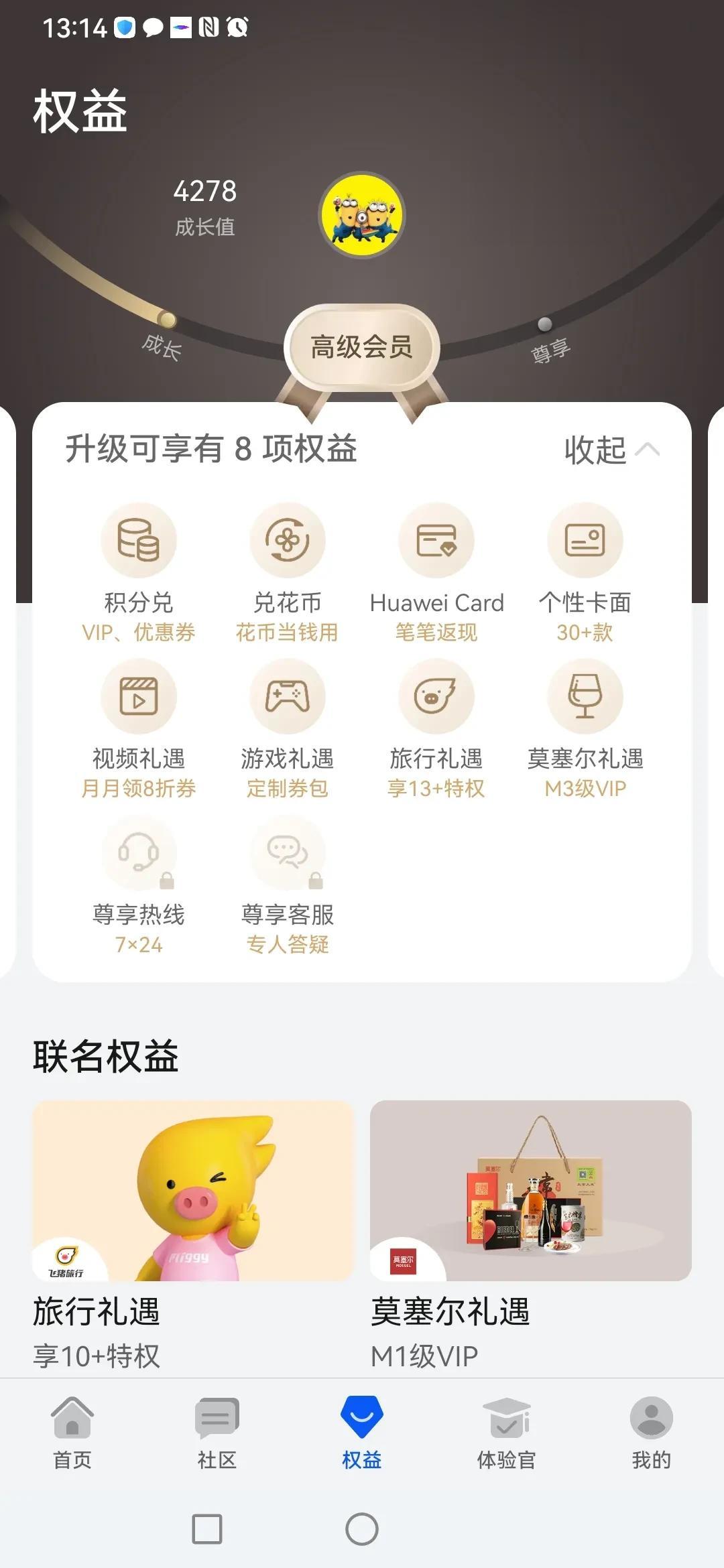The height and width of the screenshot is (1568, 724).
Task: Tap the locked 尊享客服 benefit
Action: [288, 854]
